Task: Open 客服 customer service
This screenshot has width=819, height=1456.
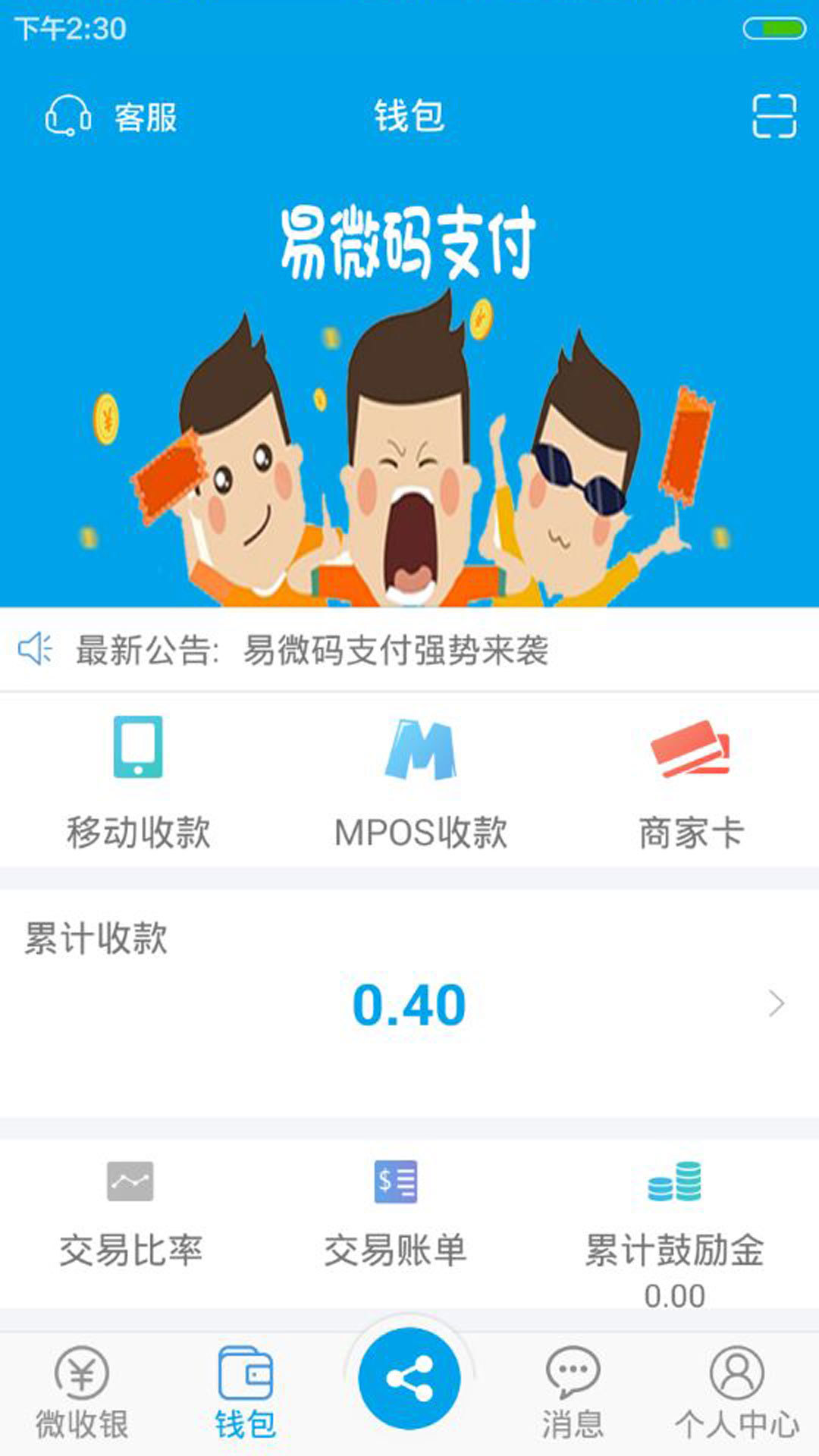Action: 111,117
